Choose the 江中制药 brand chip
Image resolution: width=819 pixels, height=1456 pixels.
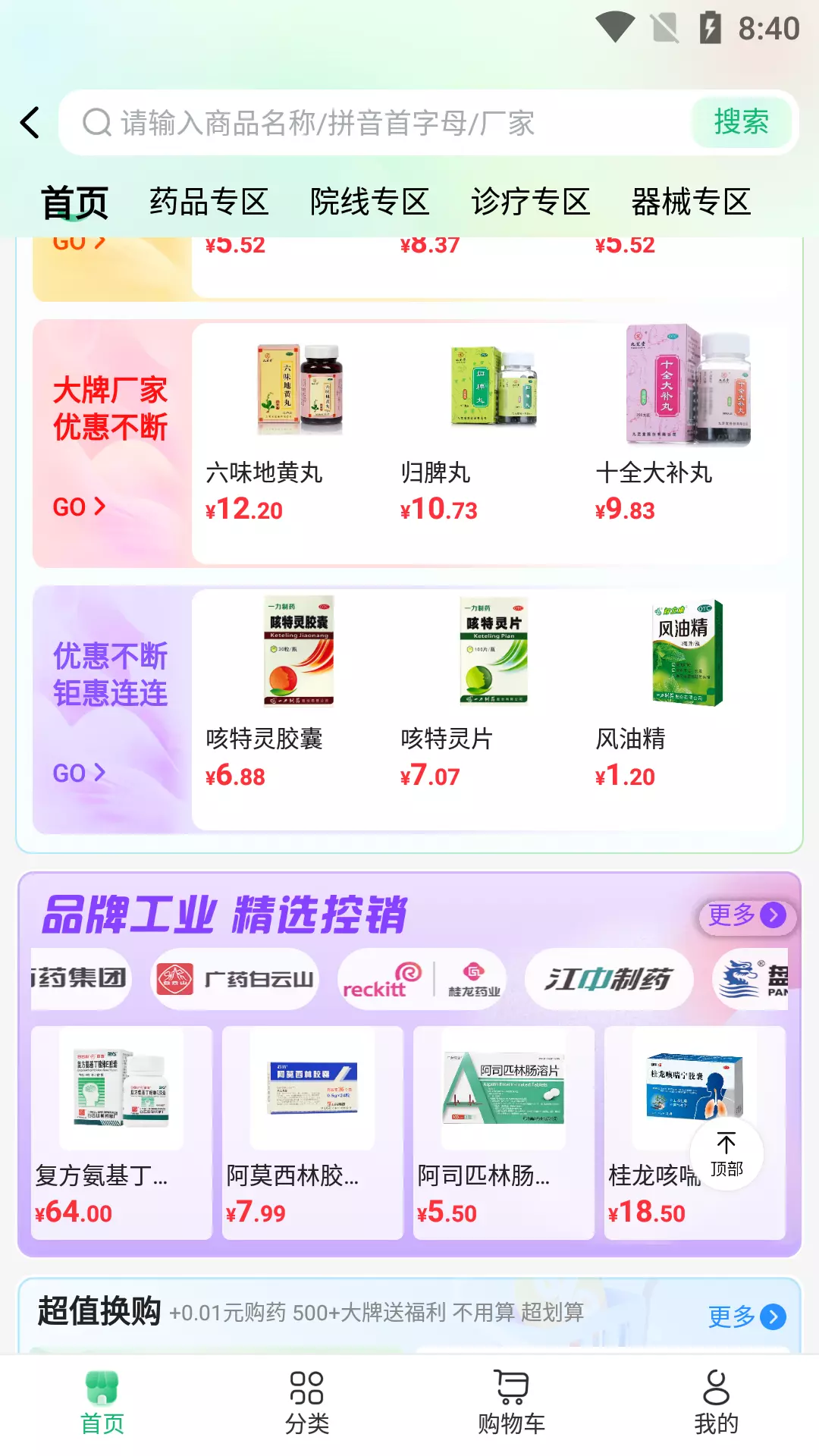608,979
